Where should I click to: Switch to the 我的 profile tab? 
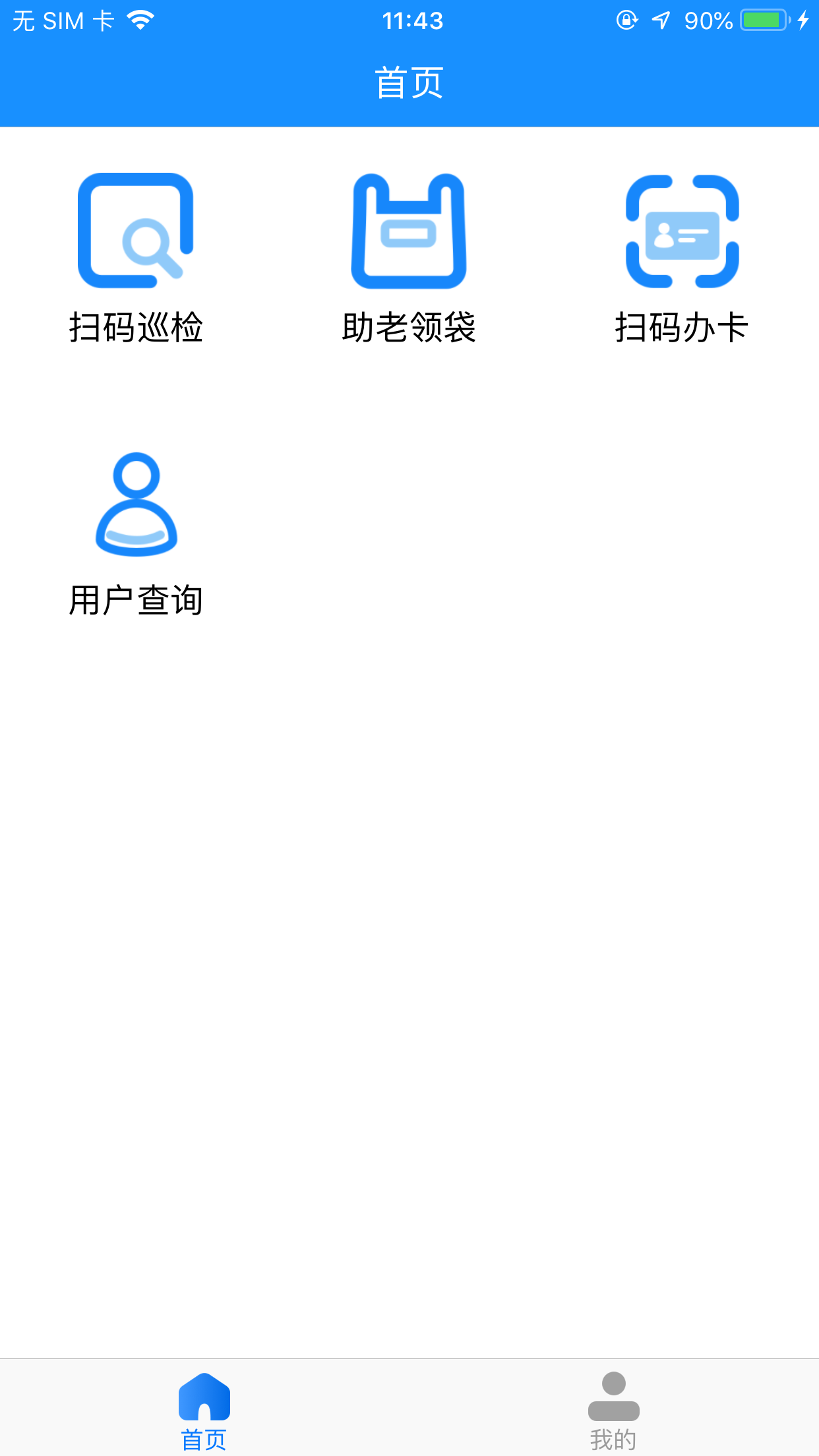click(x=614, y=1418)
